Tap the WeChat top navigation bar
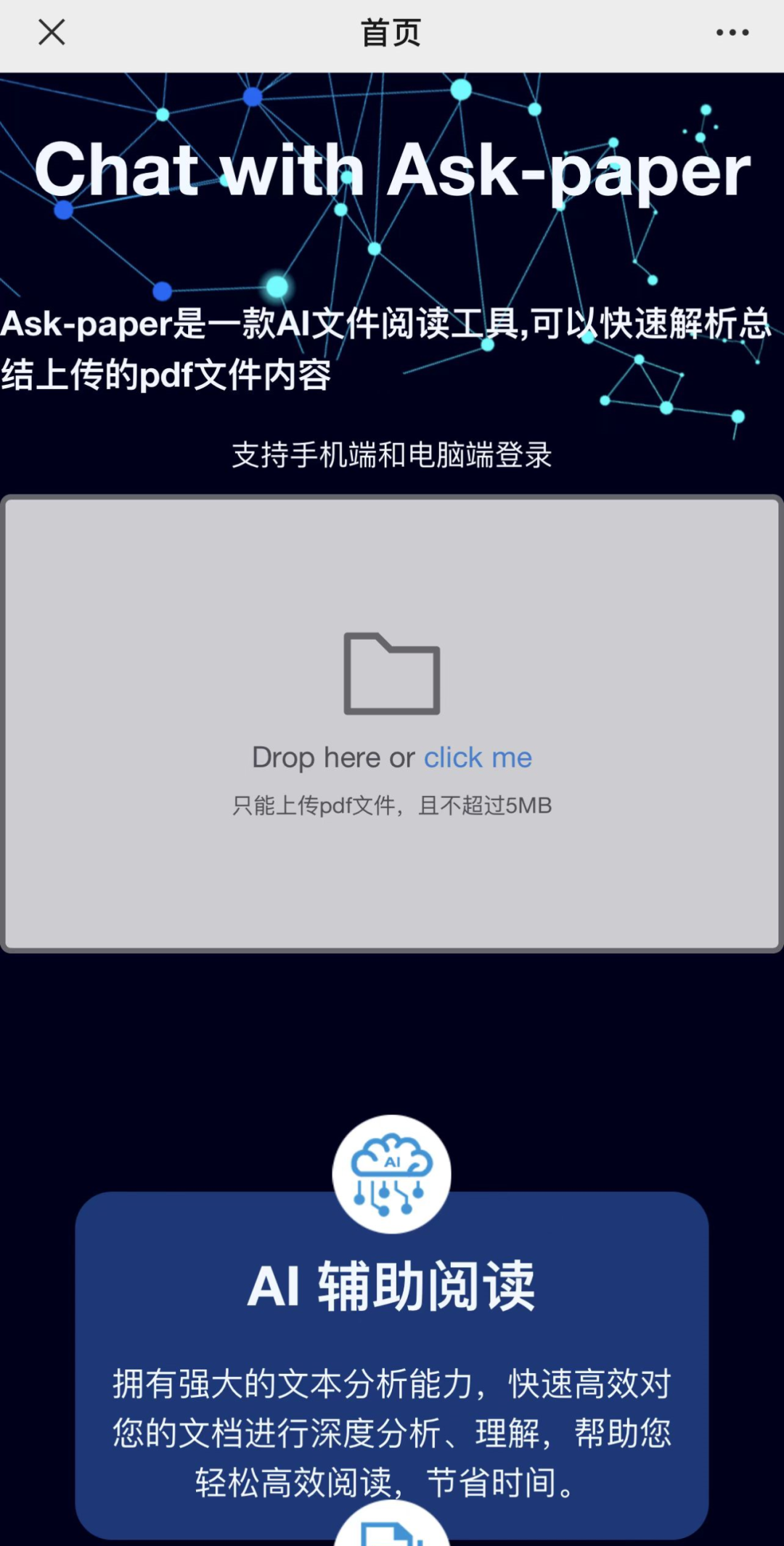Screen dimensions: 784x1546 pyautogui.click(x=392, y=32)
